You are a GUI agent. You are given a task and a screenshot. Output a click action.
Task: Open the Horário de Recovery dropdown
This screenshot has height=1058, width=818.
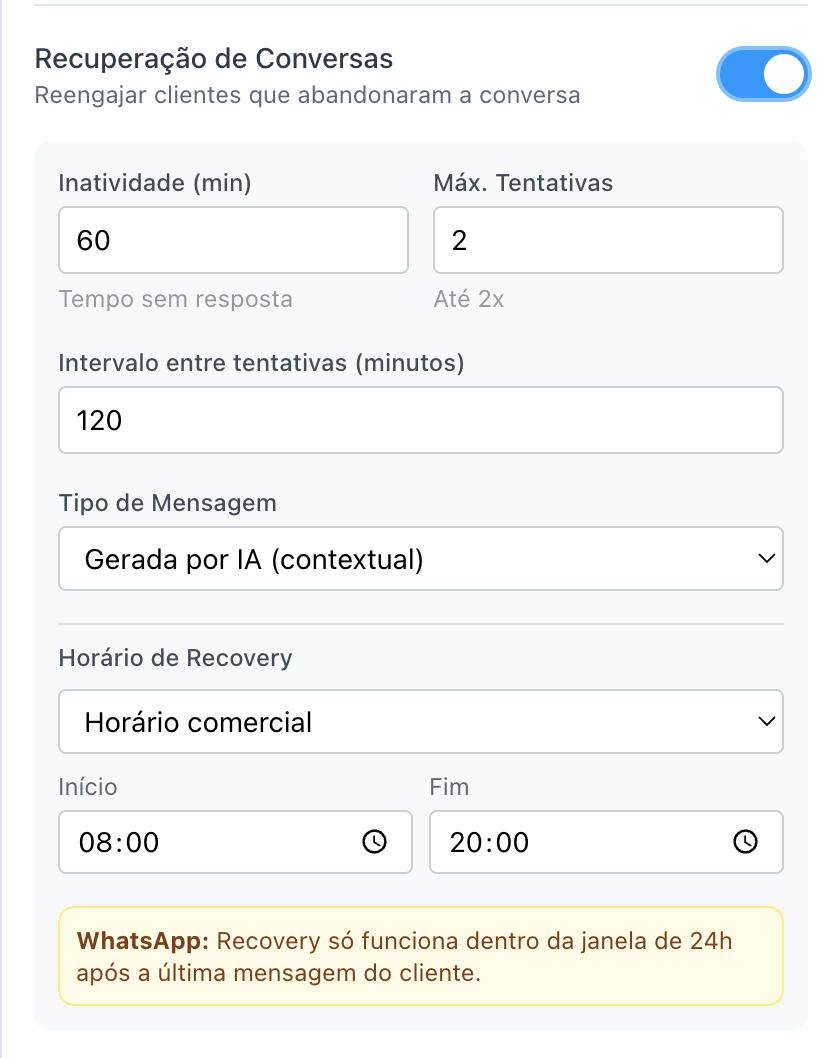420,721
